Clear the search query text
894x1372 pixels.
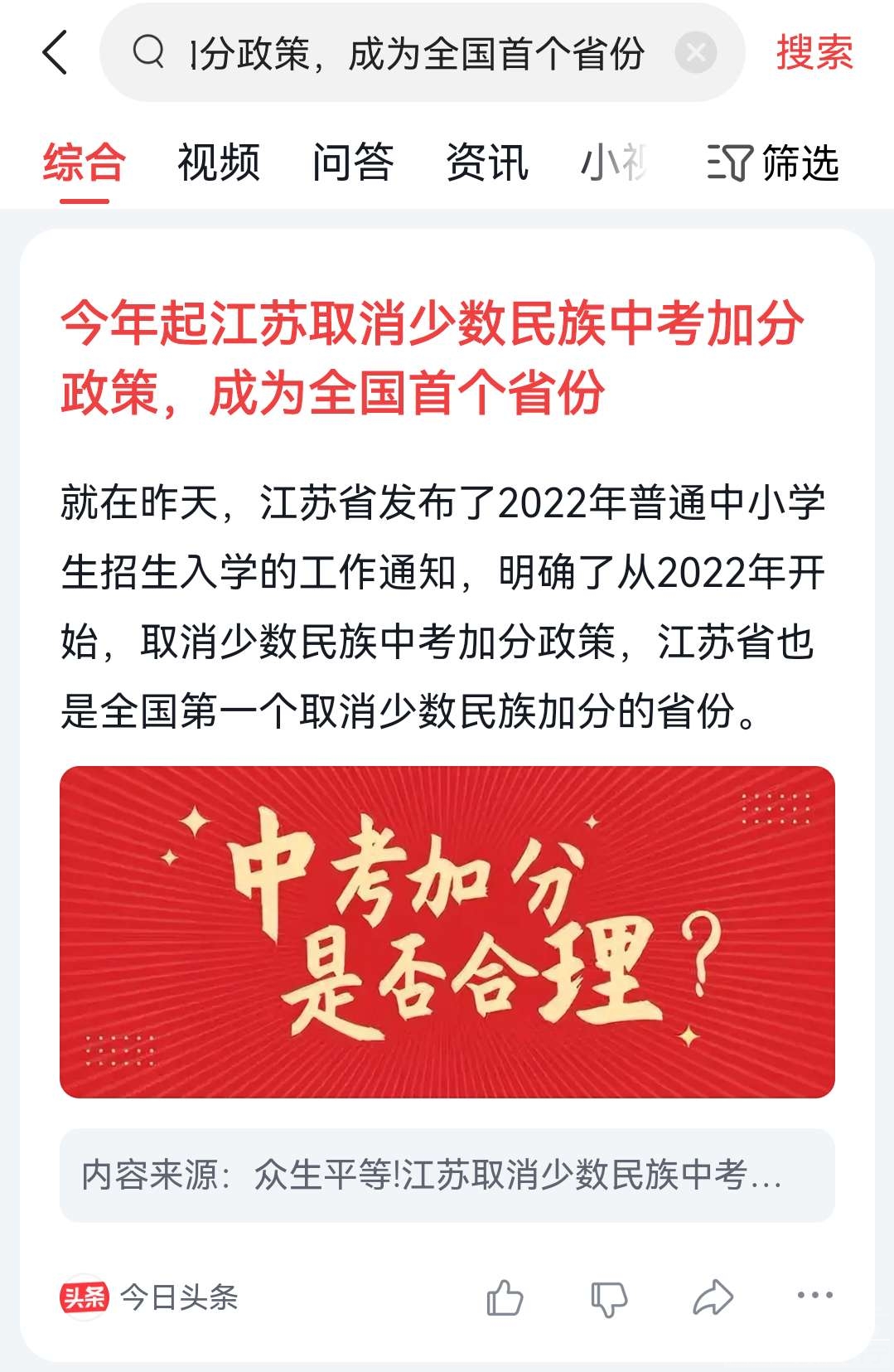[x=695, y=53]
